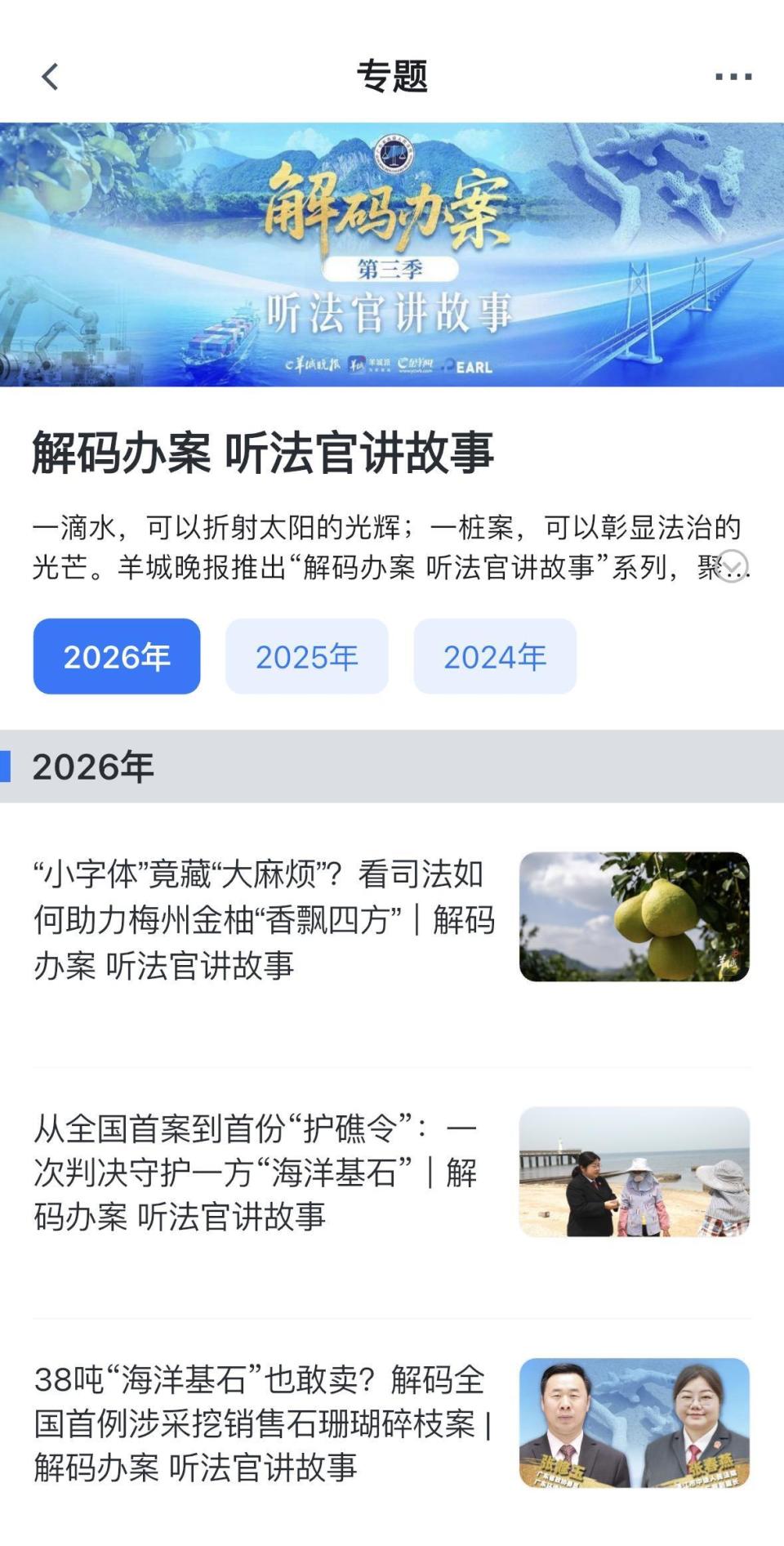Open the more options ellipsis menu

pos(733,77)
